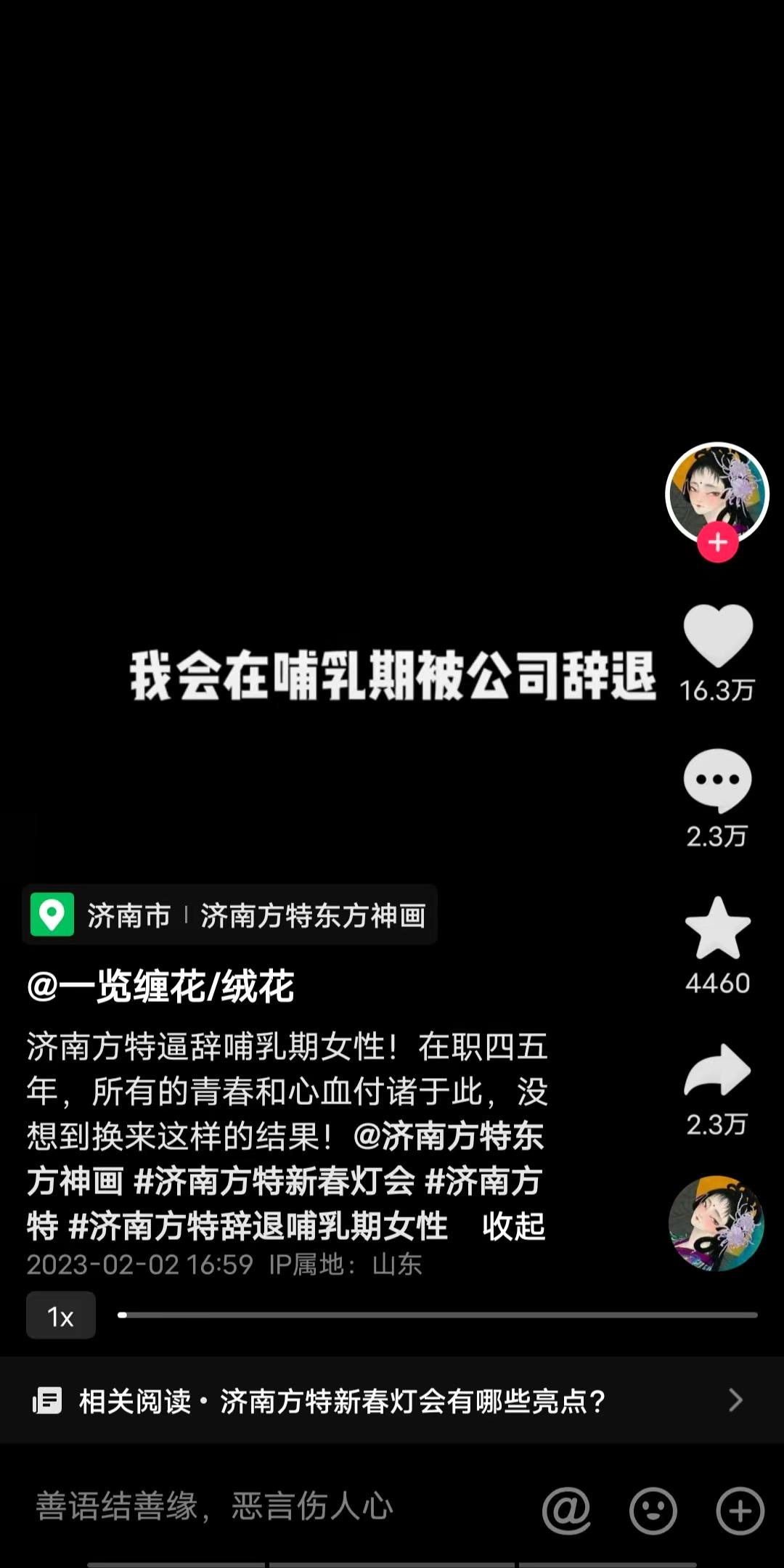Screen dimensions: 784x1568
Task: Change playback speed via the 1x button
Action: 60,1315
